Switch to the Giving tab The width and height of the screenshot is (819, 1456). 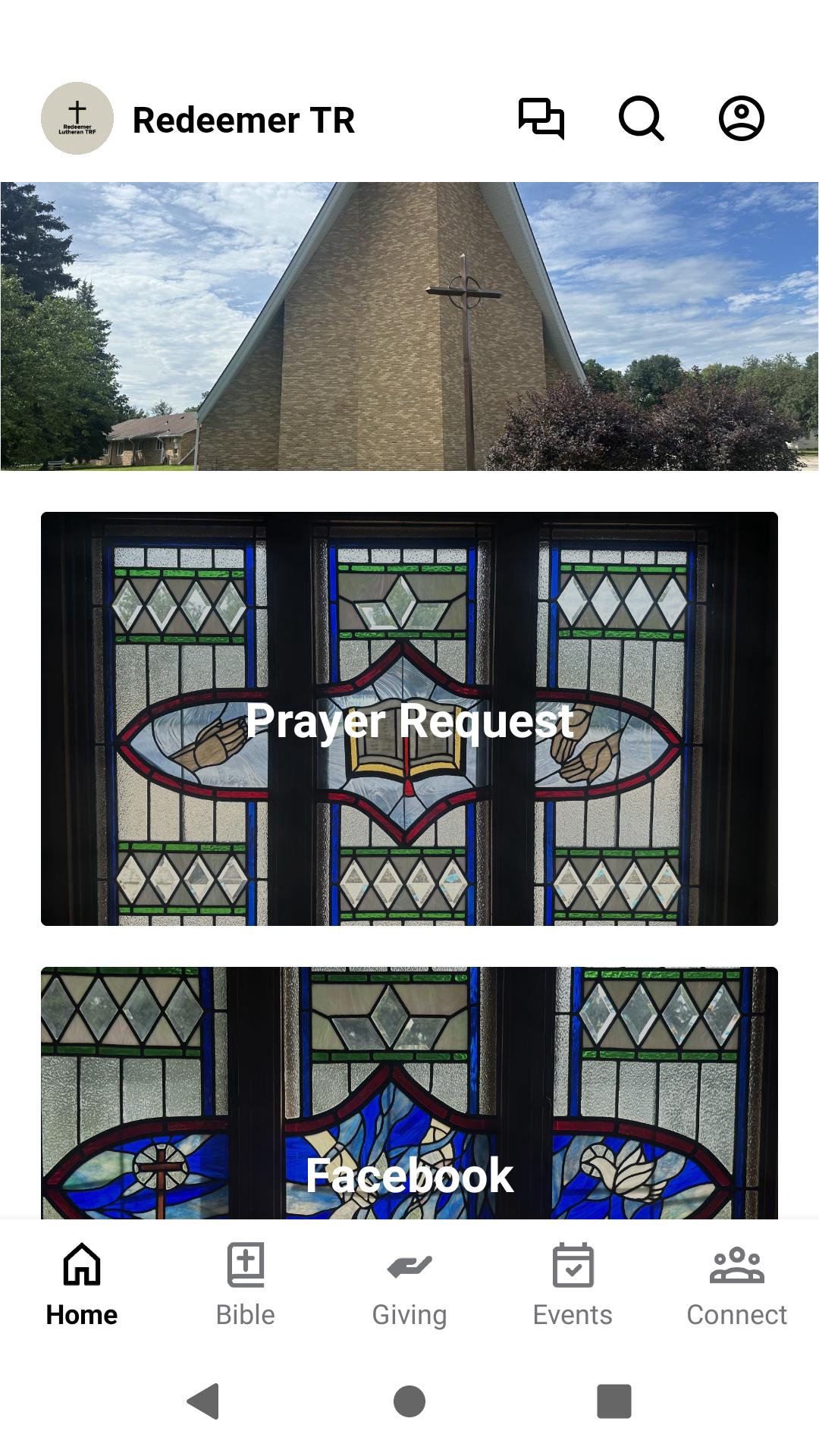[x=409, y=1284]
